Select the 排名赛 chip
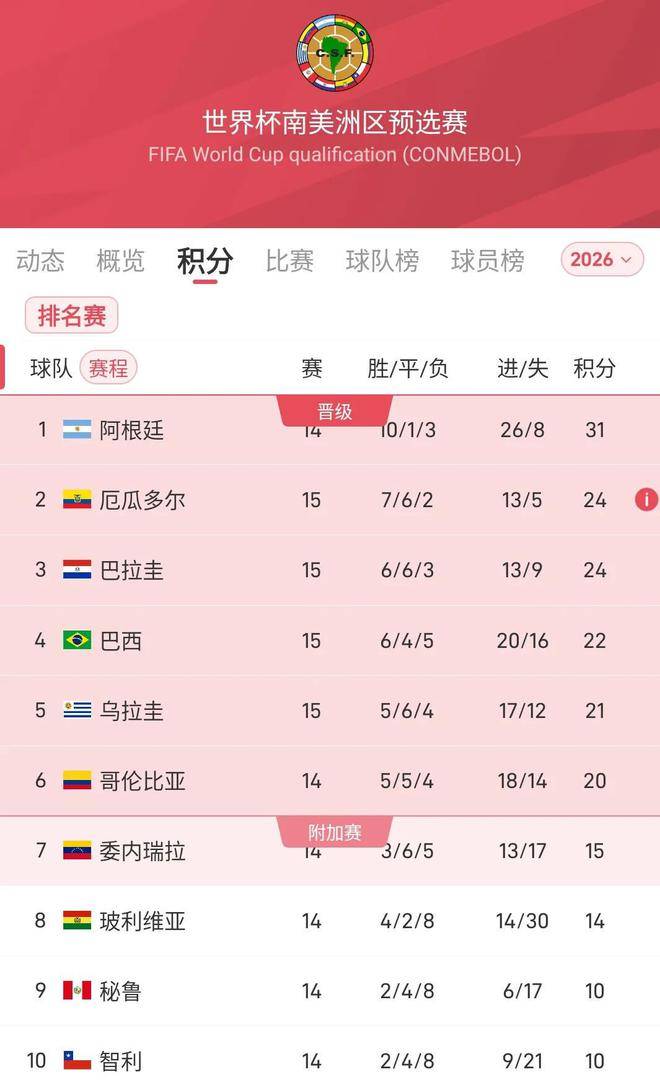 71,316
